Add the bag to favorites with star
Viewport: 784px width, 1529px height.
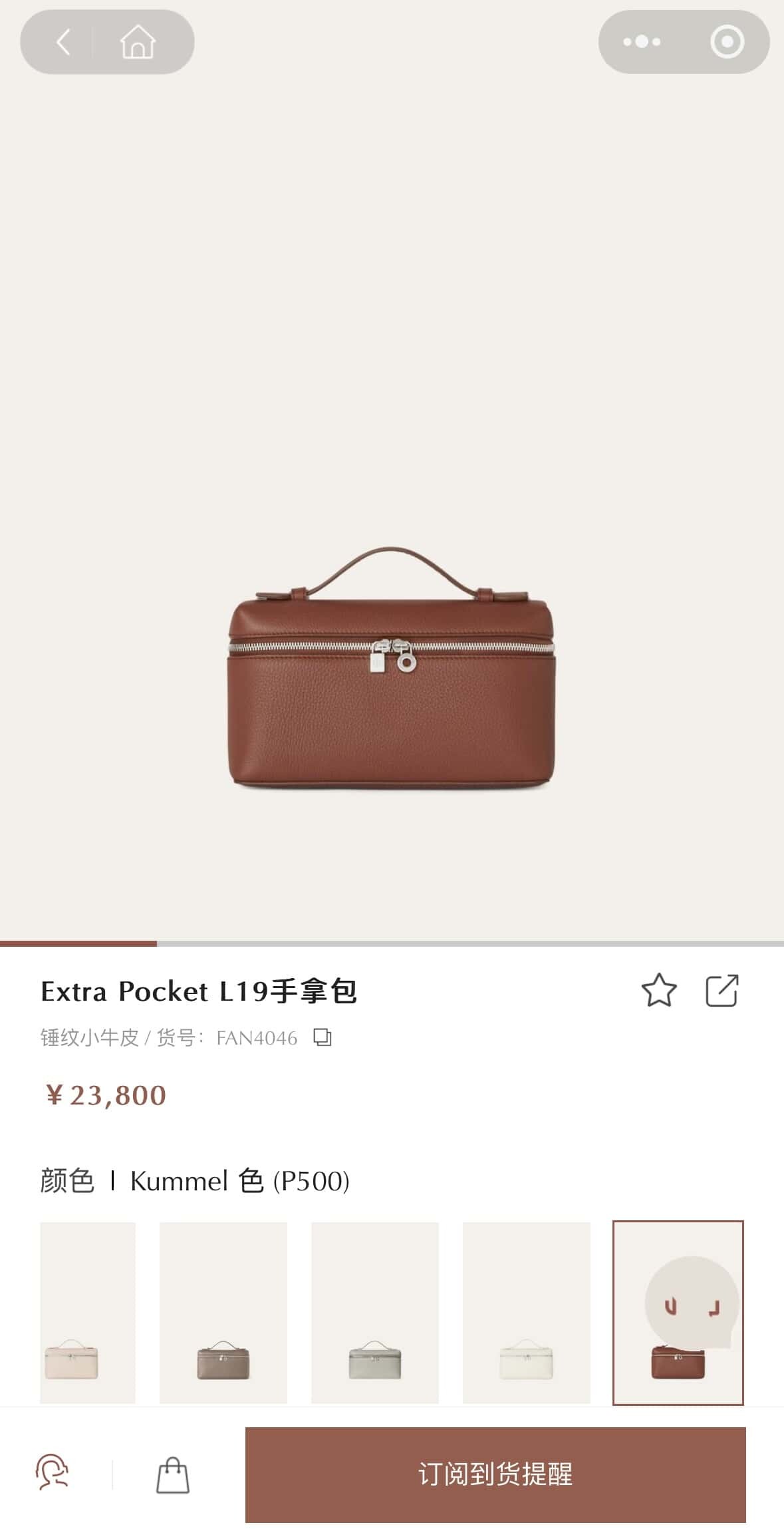[658, 991]
